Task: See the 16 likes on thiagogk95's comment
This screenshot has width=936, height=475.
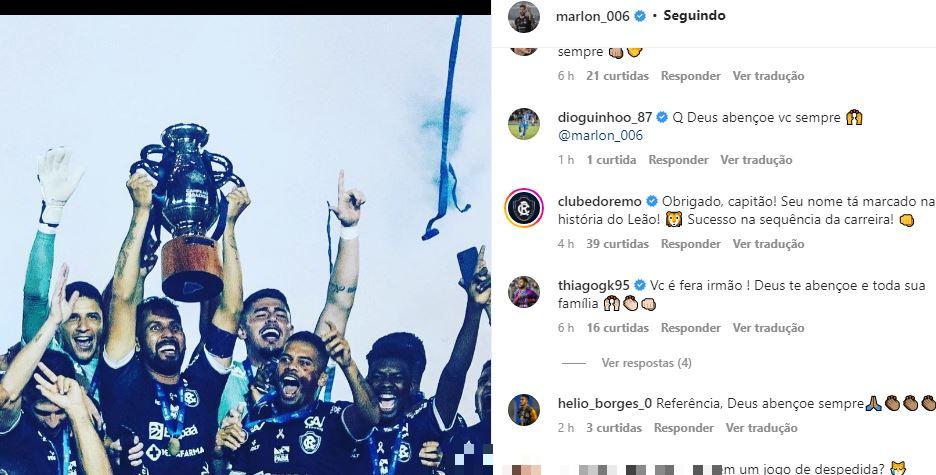Action: pyautogui.click(x=617, y=328)
